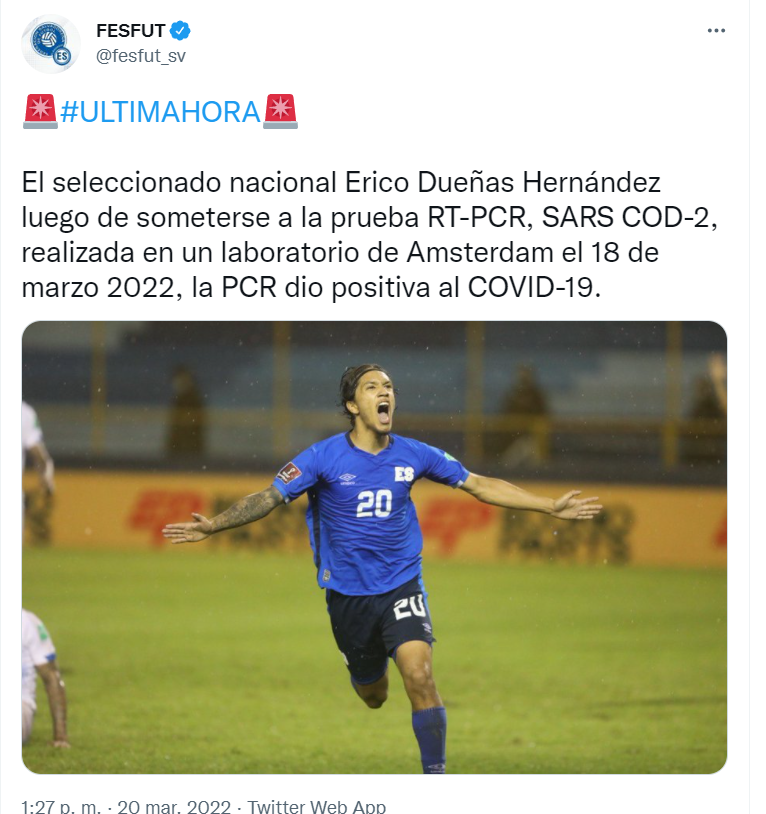Open FESFUT profile avatar
The image size is (766, 814).
50,43
